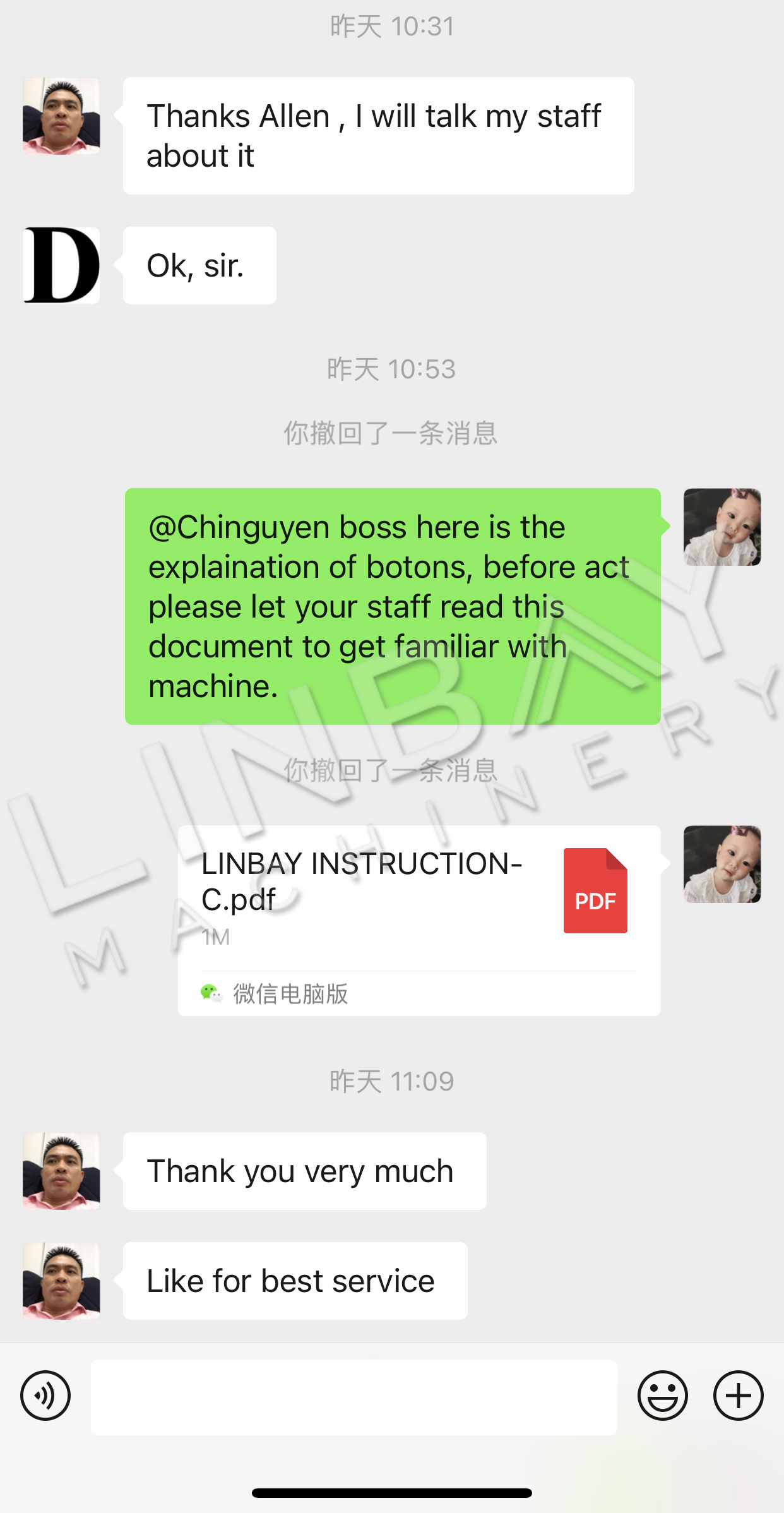Open the plus attachment menu
The width and height of the screenshot is (784, 1513).
click(738, 1396)
